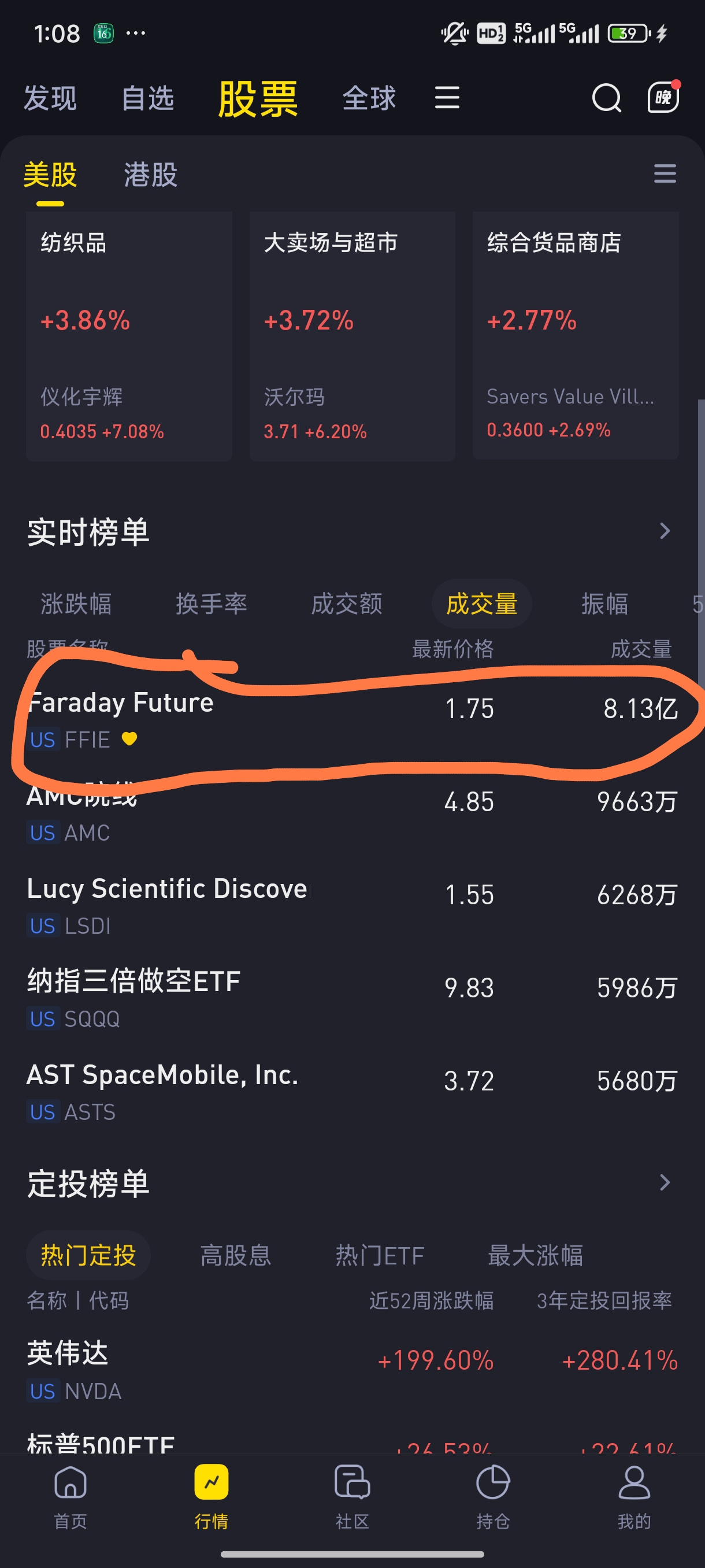
Task: Open AST SpaceMobile ASTS stock row
Action: [352, 1093]
